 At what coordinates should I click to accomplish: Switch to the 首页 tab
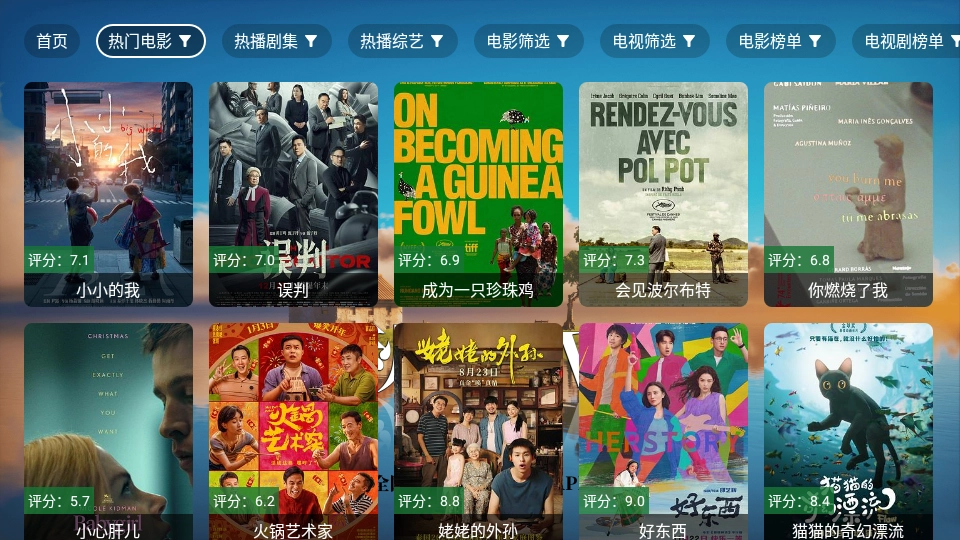point(52,41)
